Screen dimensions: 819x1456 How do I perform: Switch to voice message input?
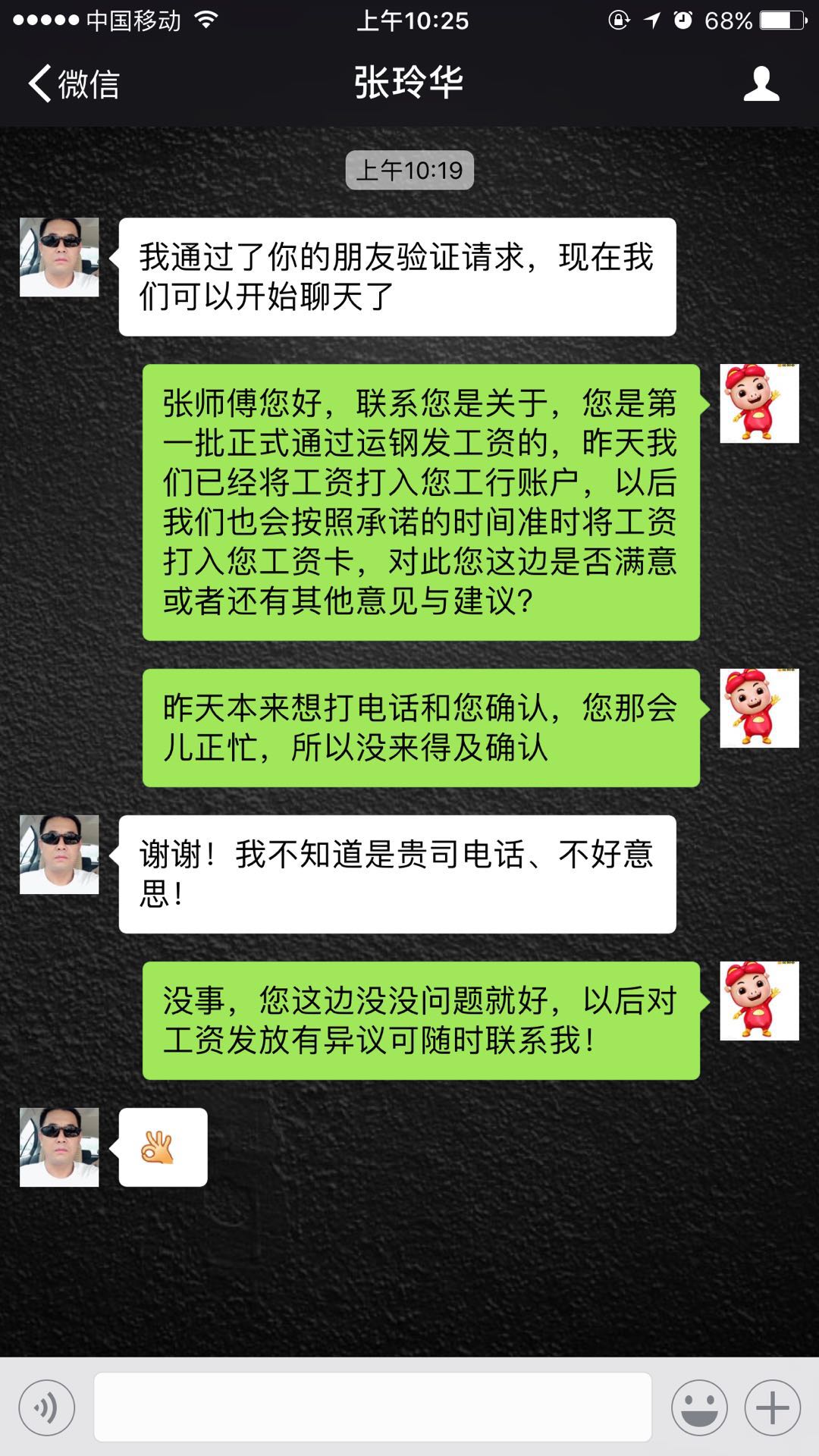[x=47, y=1407]
